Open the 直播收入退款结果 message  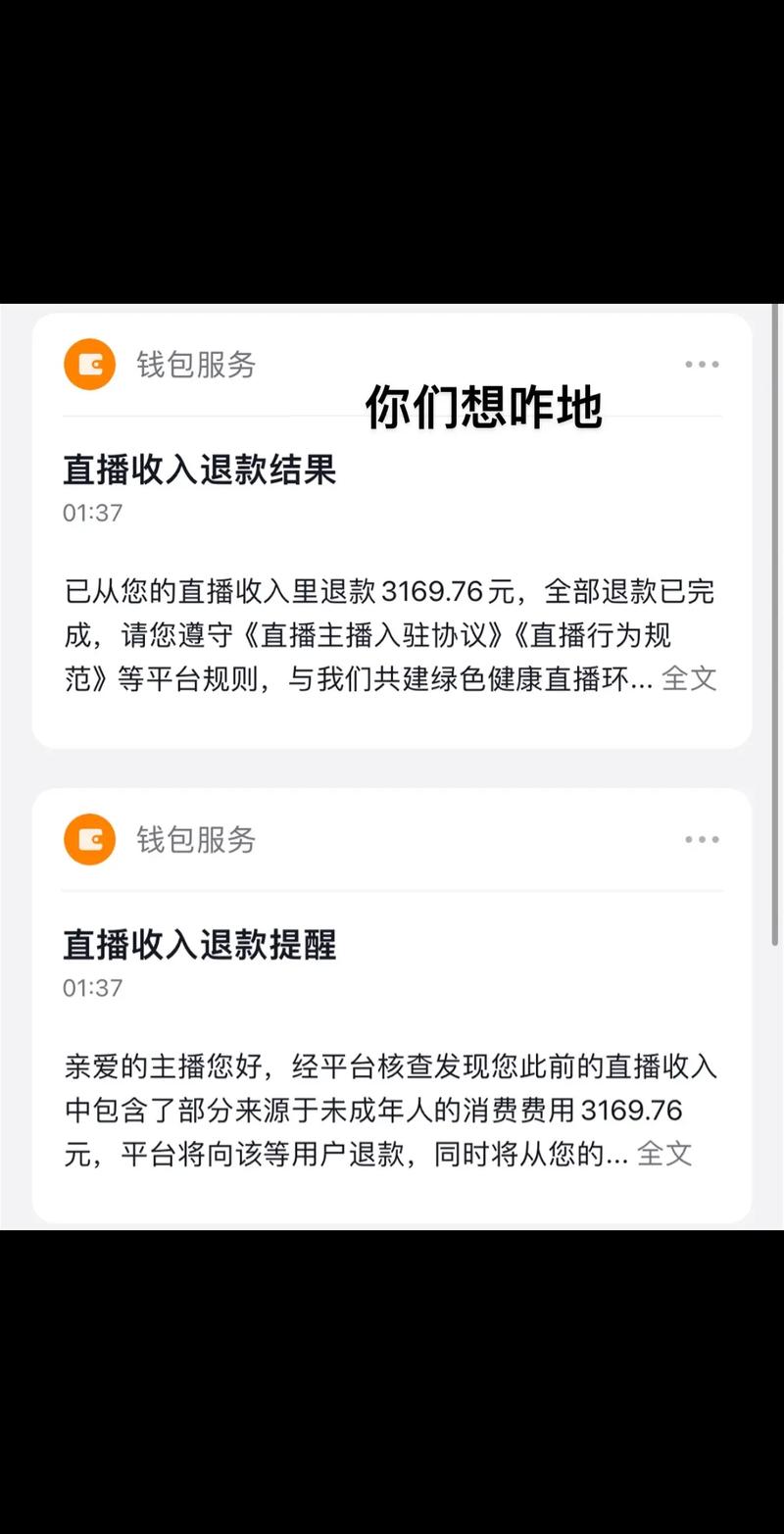pyautogui.click(x=201, y=470)
